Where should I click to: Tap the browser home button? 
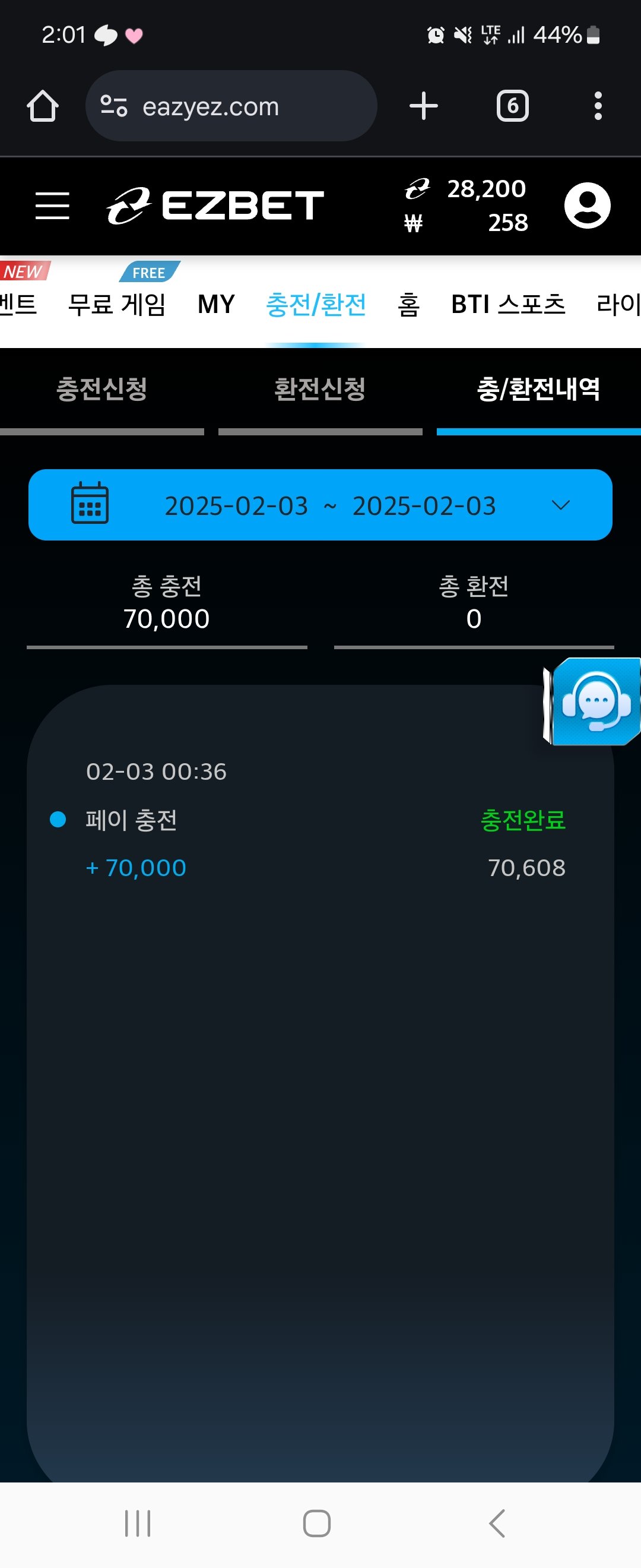(x=43, y=106)
